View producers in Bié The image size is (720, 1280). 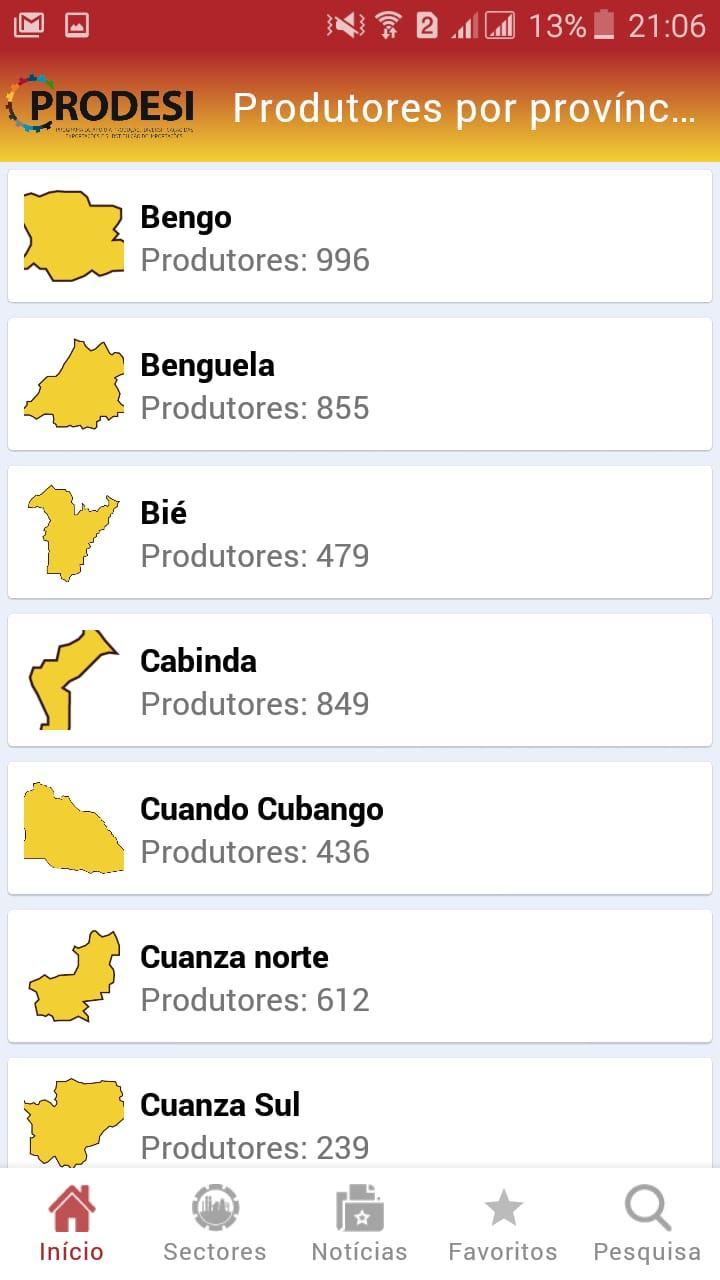[x=360, y=532]
